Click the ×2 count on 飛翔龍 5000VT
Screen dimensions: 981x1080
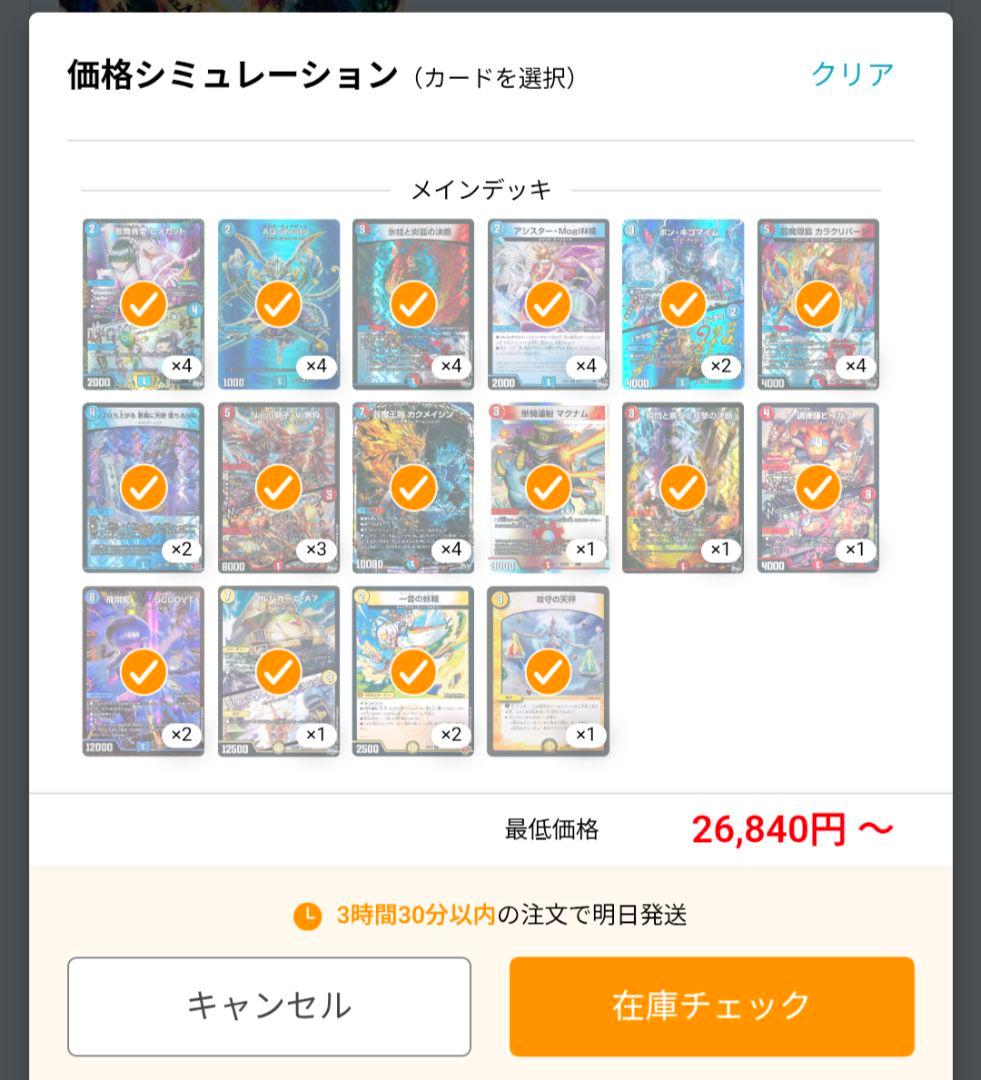(178, 733)
